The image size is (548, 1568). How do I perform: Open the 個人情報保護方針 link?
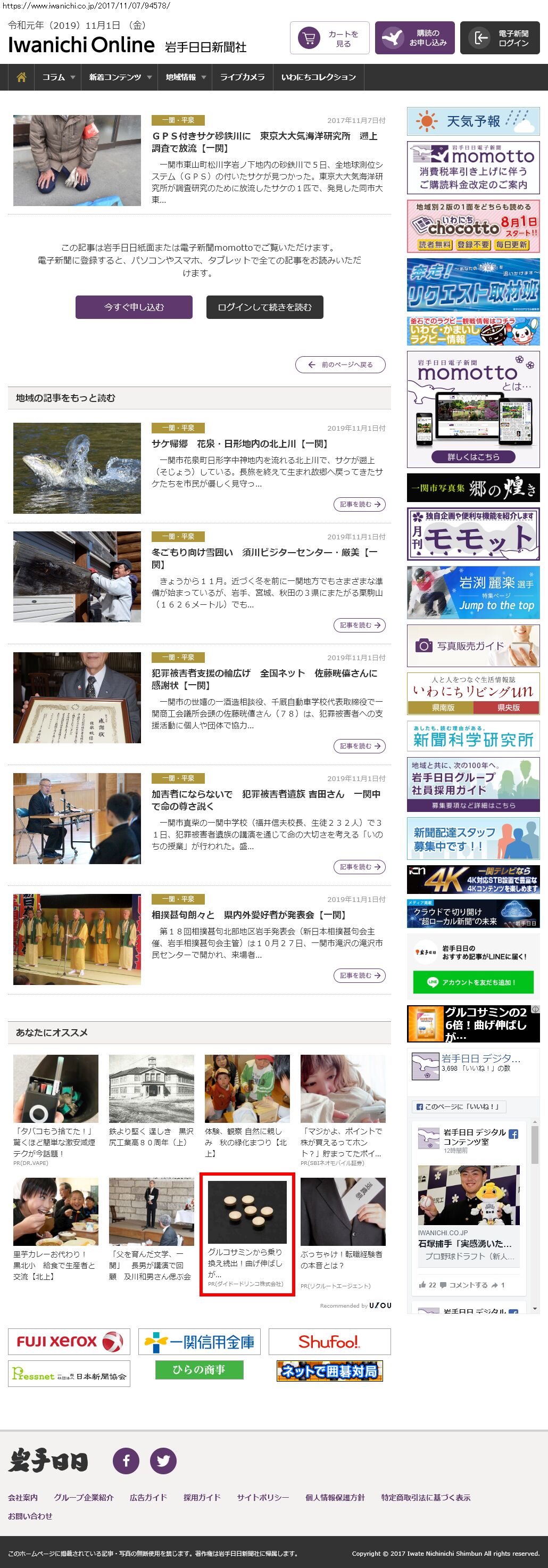tap(335, 1497)
